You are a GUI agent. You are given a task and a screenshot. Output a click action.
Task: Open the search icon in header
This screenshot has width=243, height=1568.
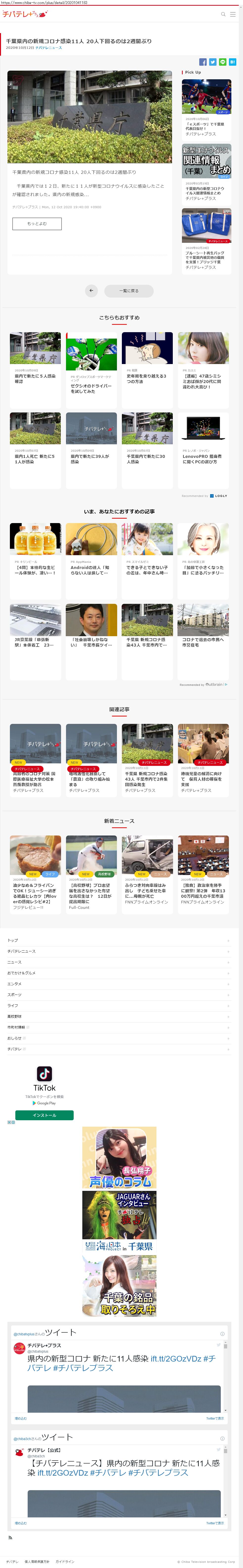(223, 14)
